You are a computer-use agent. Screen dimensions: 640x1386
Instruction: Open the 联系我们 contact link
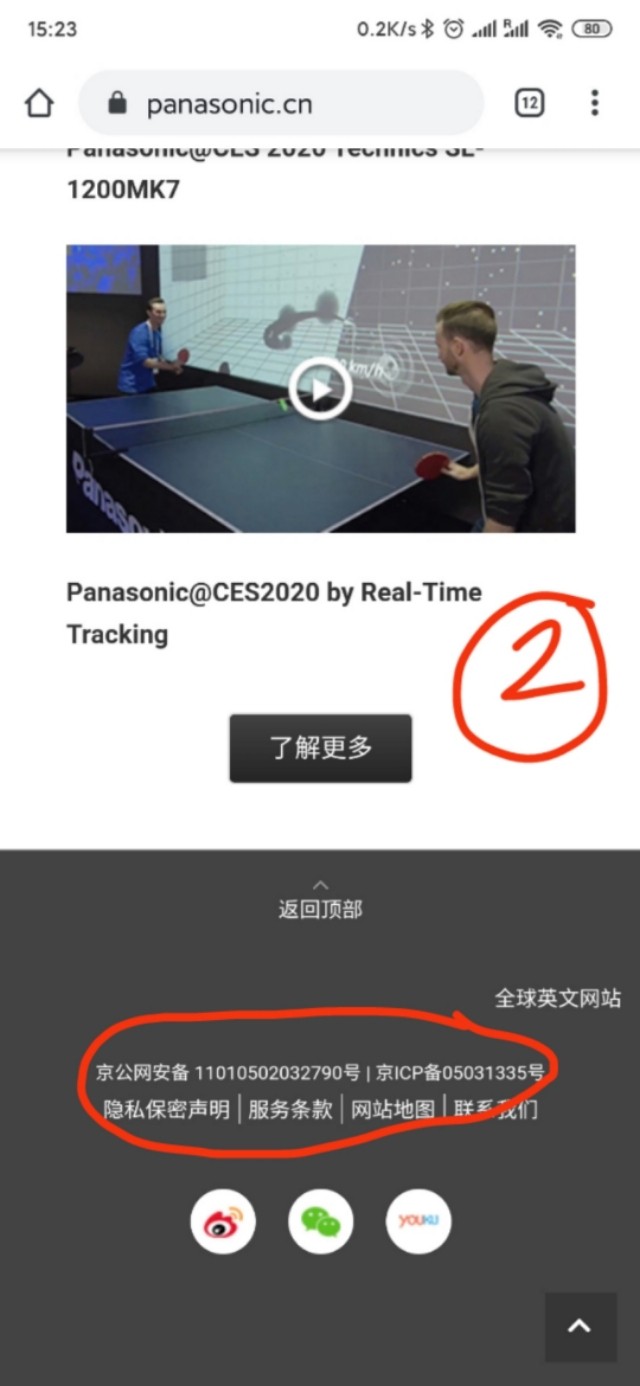coord(496,1109)
